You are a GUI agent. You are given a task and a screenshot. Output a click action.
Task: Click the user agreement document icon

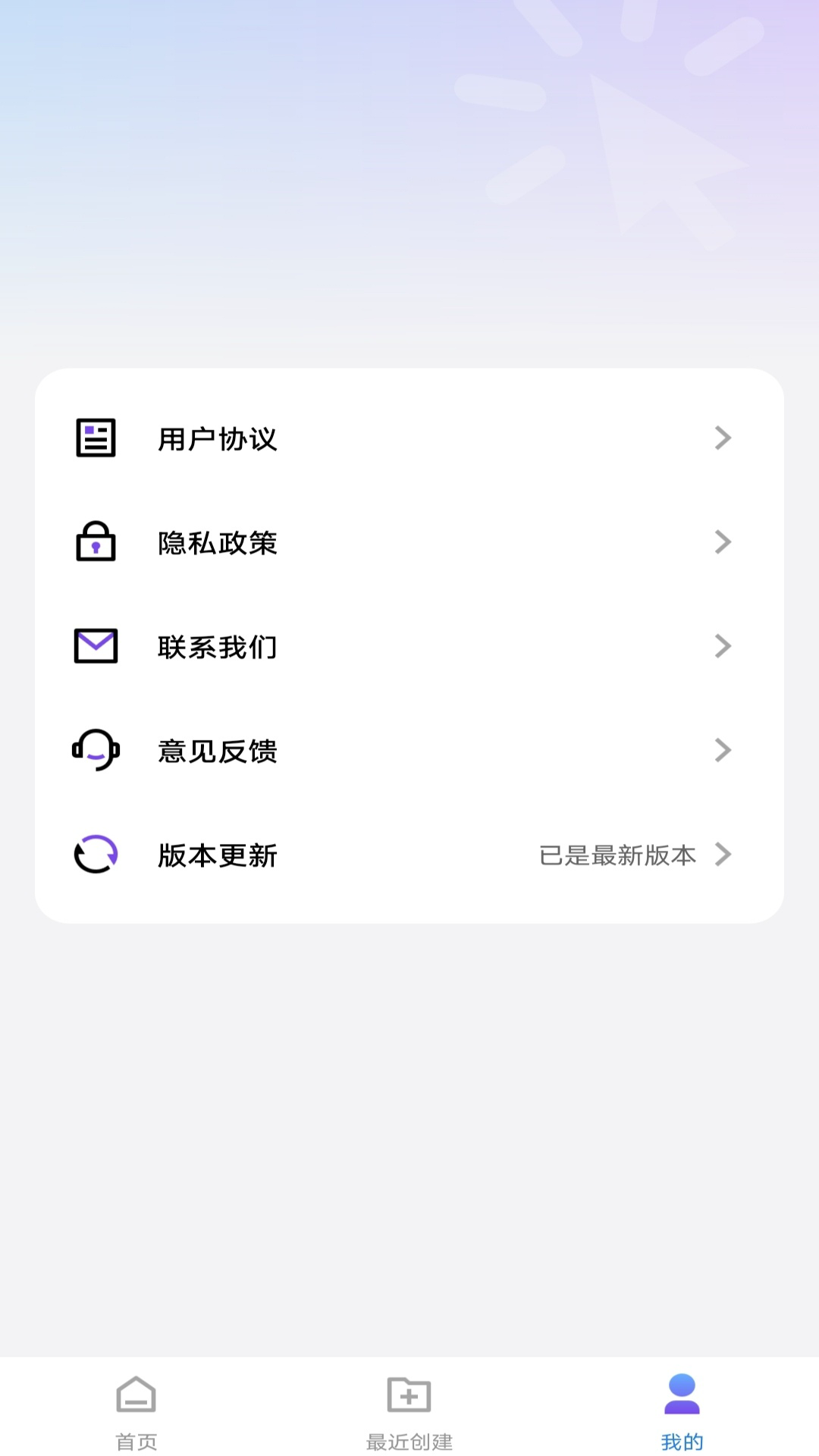click(94, 438)
